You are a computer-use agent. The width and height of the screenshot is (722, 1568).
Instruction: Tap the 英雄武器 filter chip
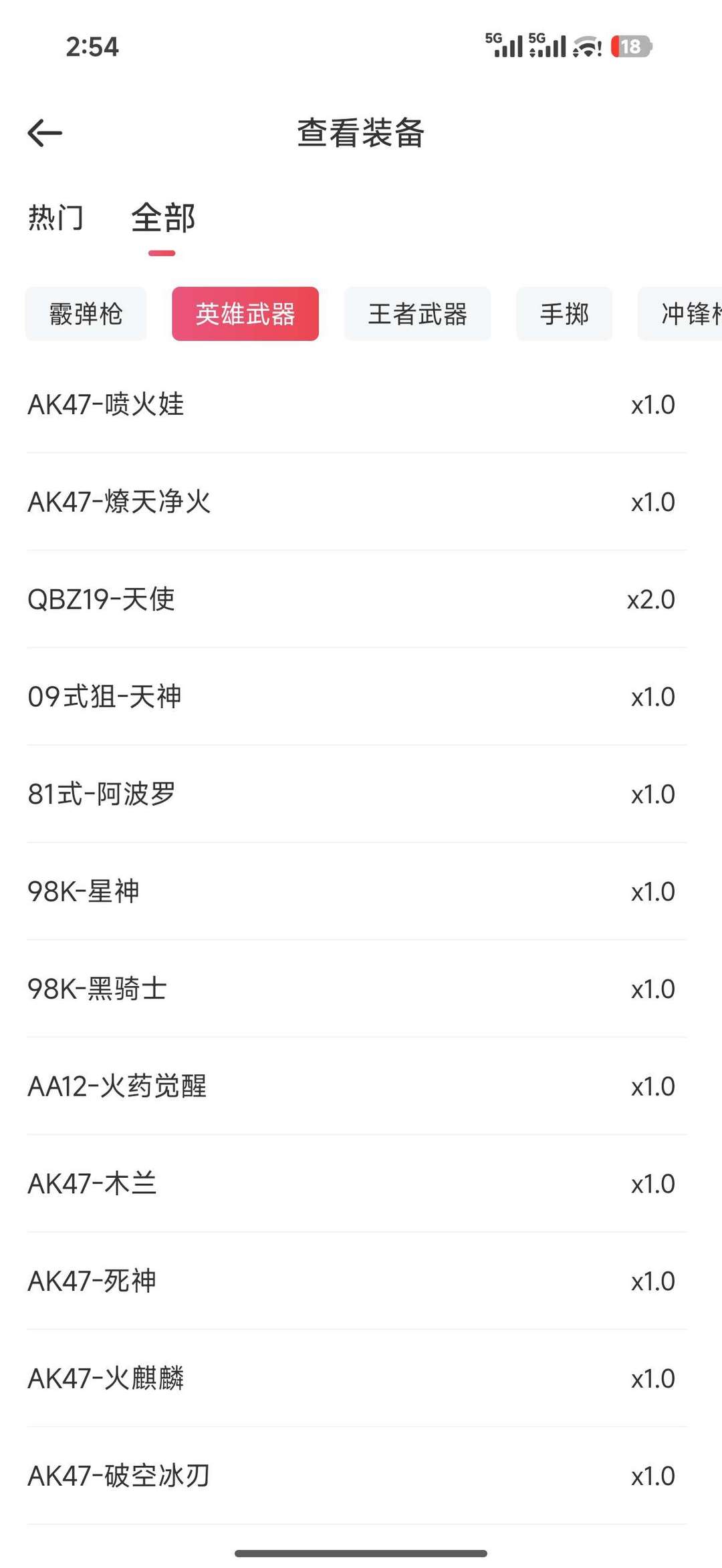(245, 314)
